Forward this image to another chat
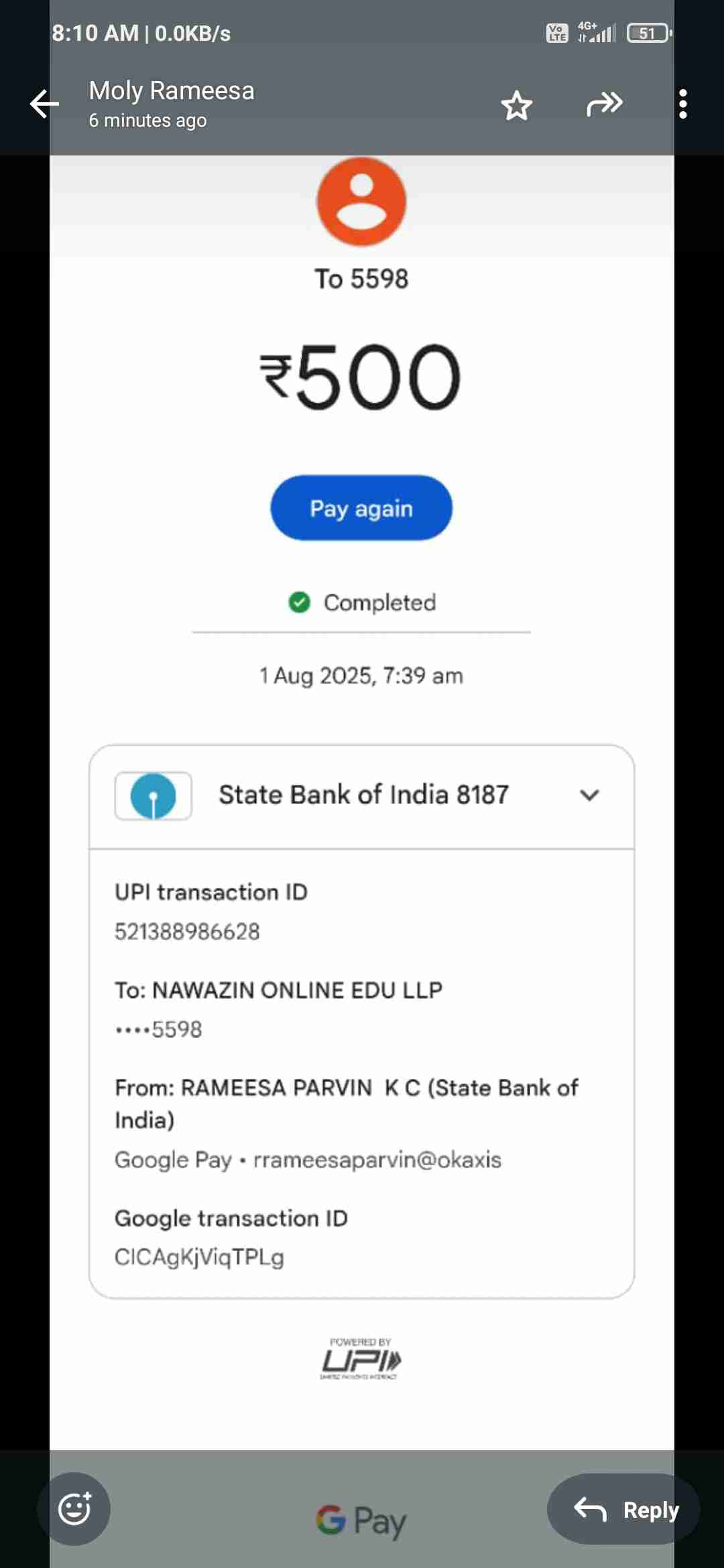724x1568 pixels. tap(605, 104)
